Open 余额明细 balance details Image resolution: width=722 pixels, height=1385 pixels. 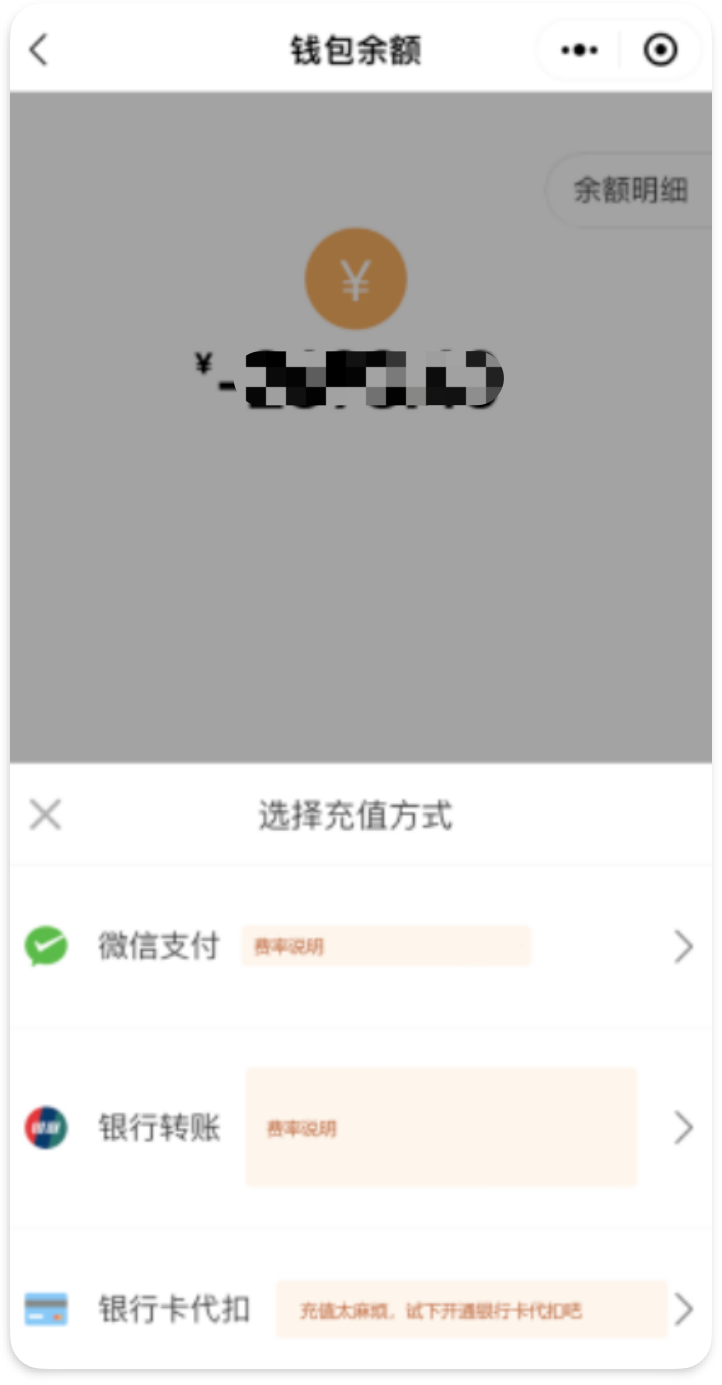[x=629, y=190]
